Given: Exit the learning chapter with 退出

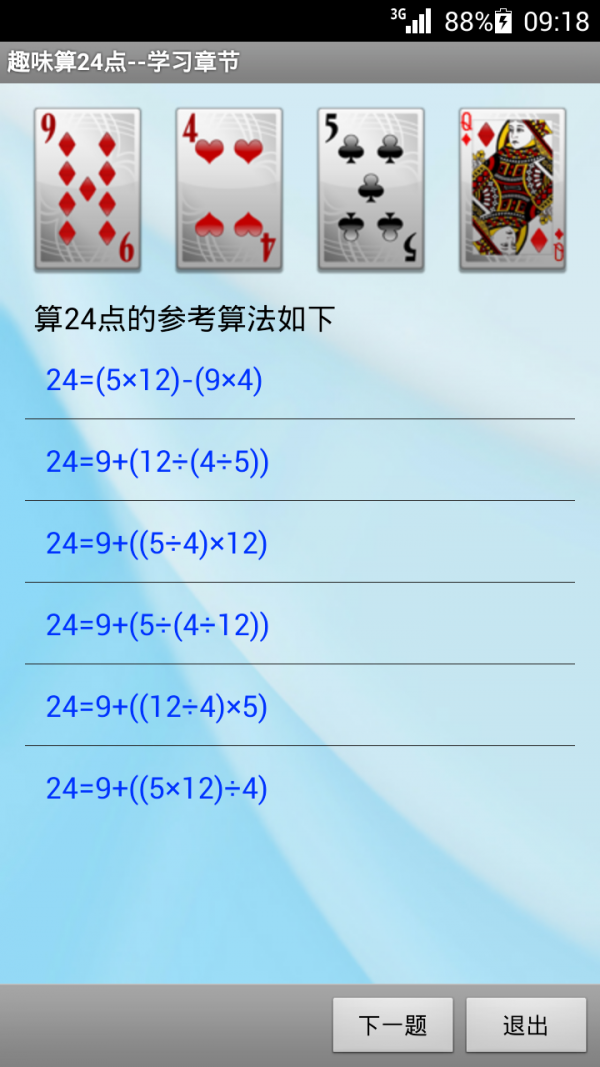Looking at the screenshot, I should (526, 1025).
